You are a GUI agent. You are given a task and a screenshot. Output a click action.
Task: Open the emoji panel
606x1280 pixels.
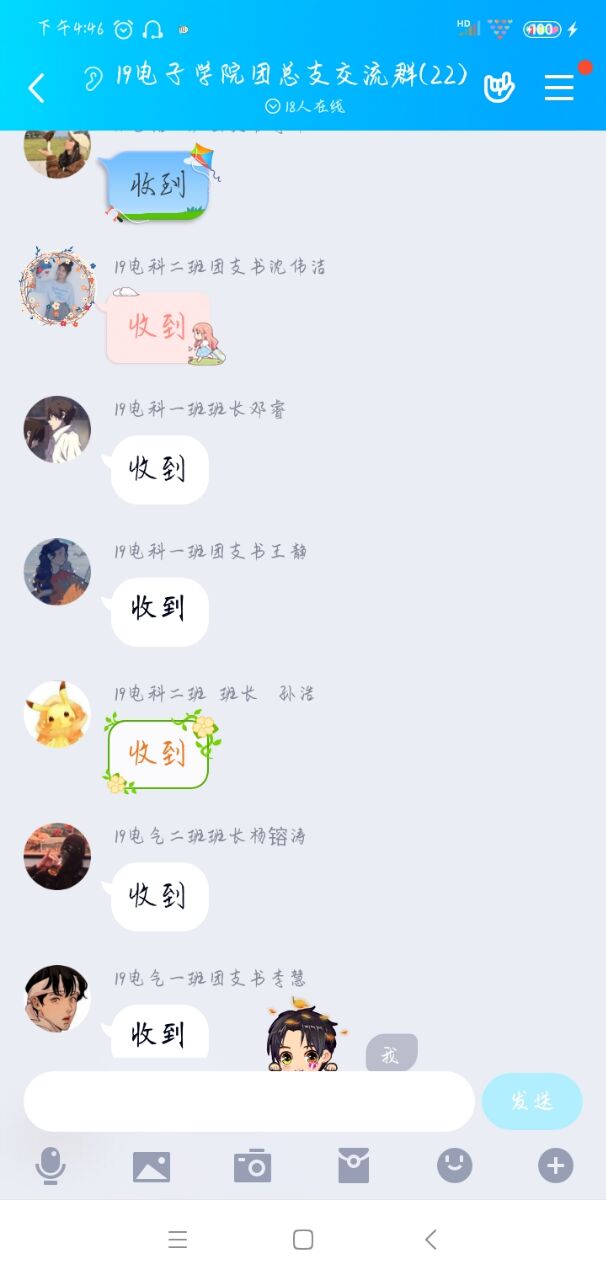tap(455, 1166)
